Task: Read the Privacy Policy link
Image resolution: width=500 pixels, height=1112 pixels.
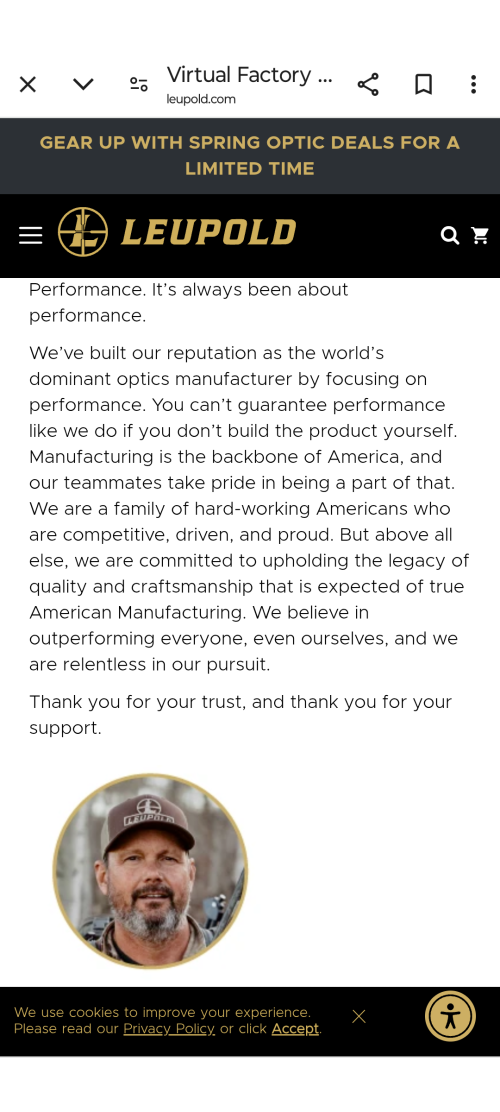Action: tap(169, 1028)
